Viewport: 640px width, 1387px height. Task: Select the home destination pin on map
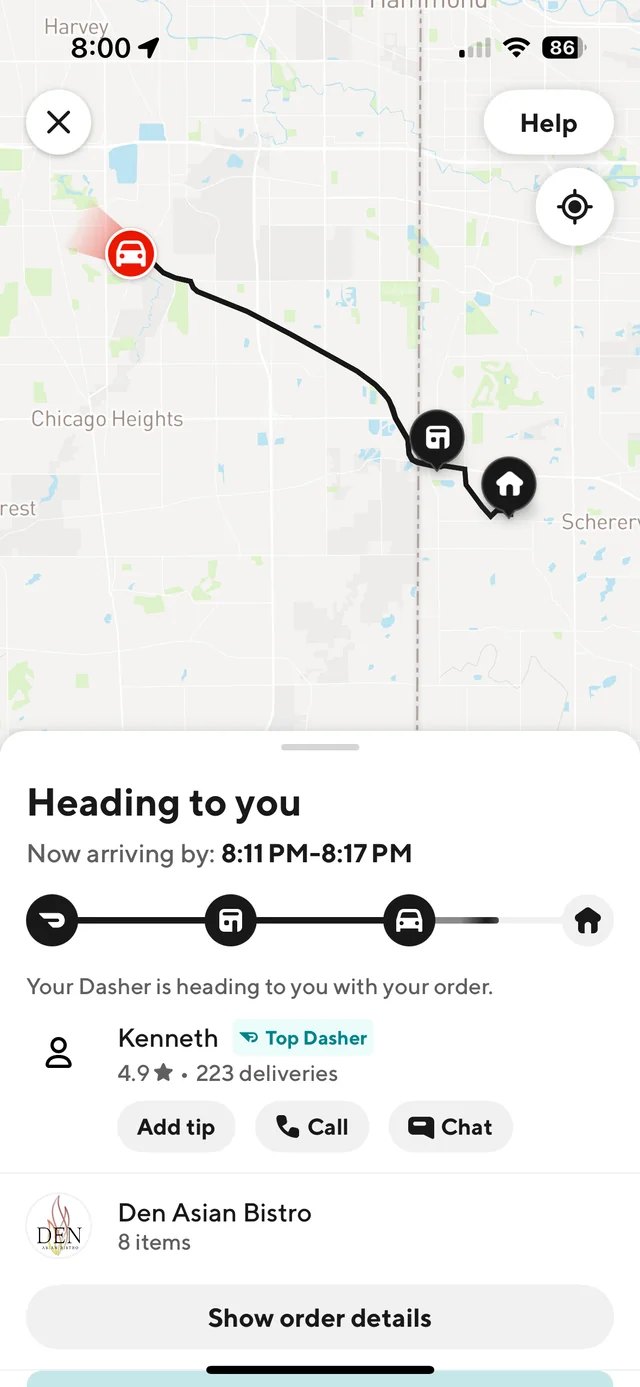pyautogui.click(x=509, y=484)
